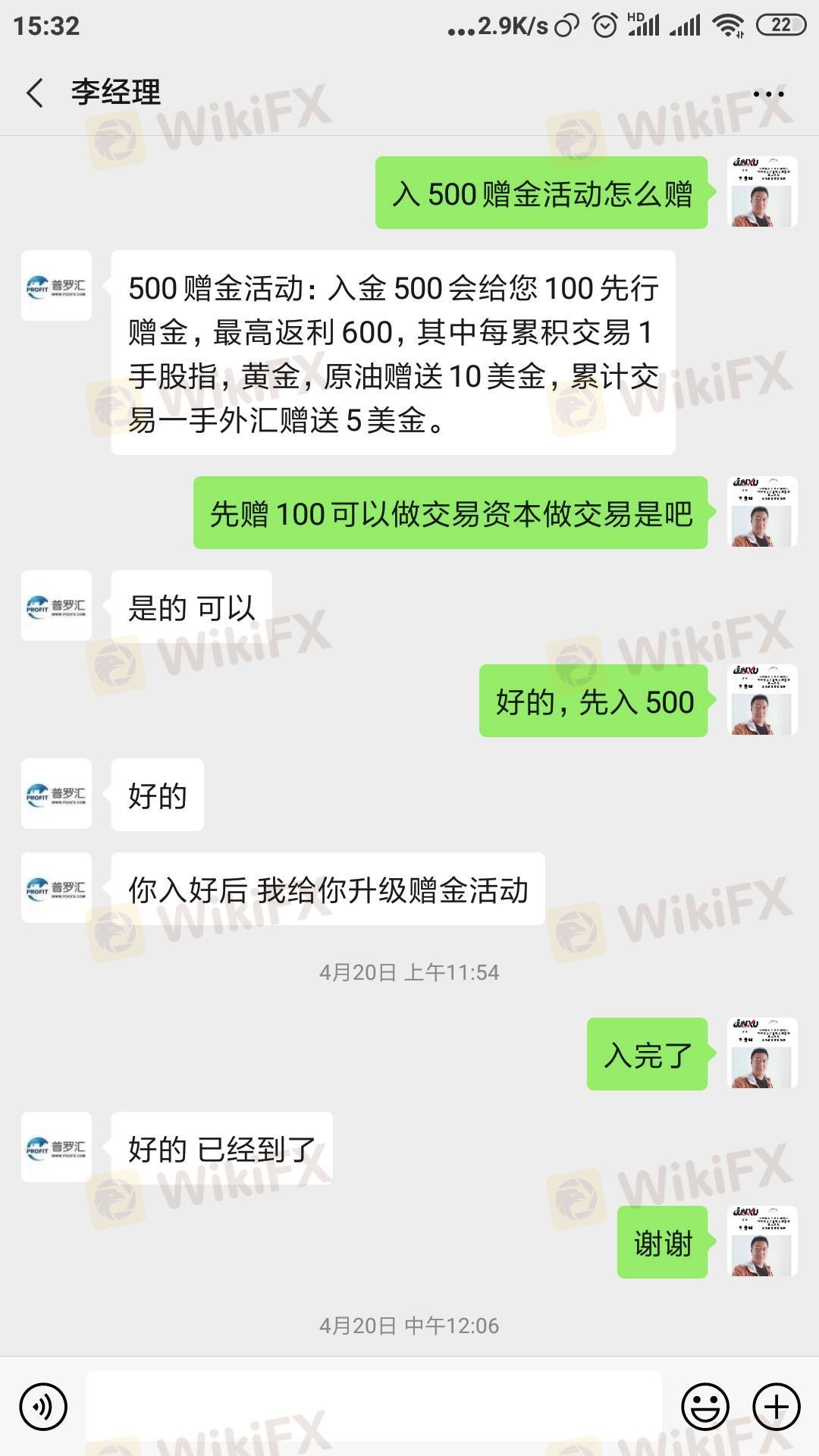Switch to voice message input

pyautogui.click(x=44, y=1407)
